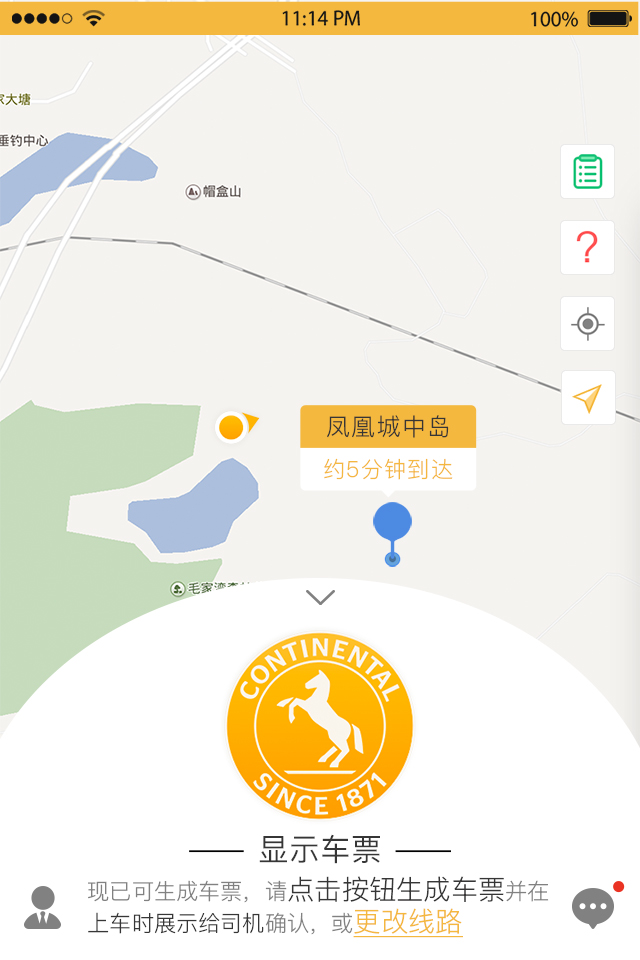Open help via the question mark

click(x=588, y=247)
